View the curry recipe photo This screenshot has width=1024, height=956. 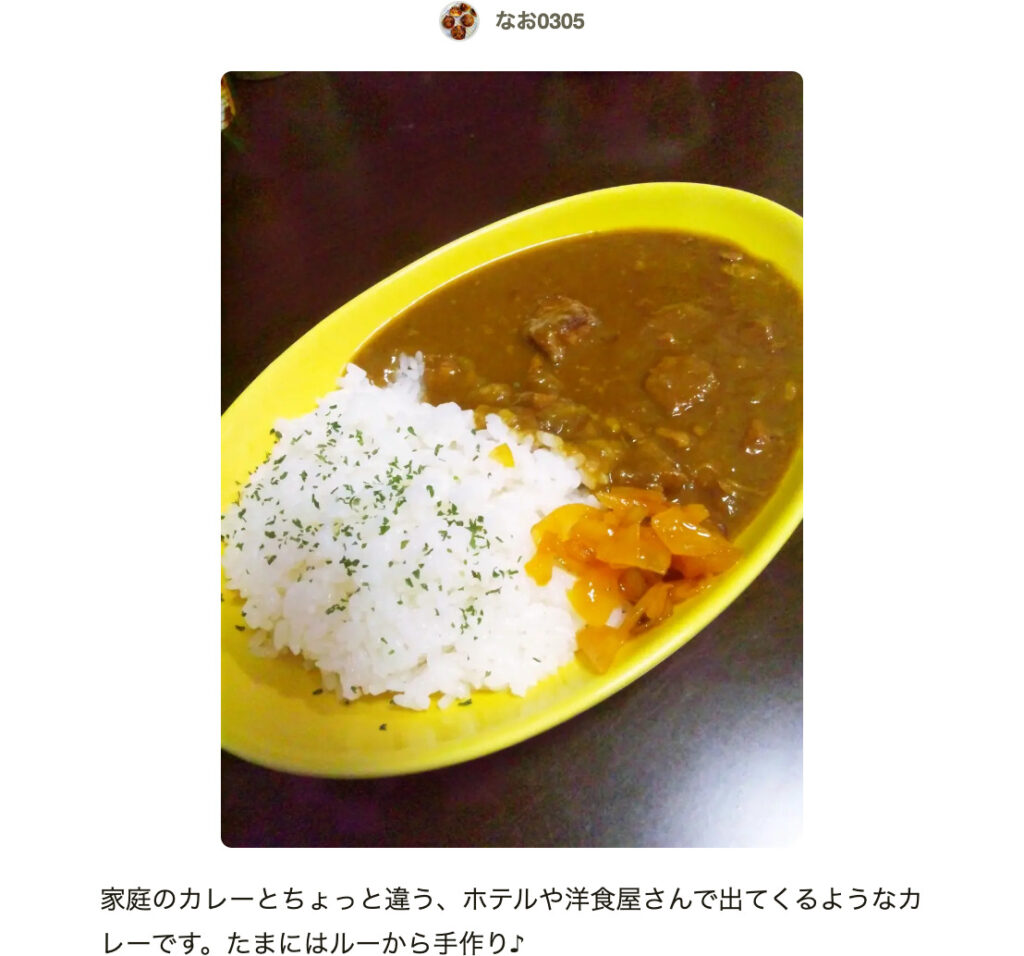pyautogui.click(x=511, y=459)
